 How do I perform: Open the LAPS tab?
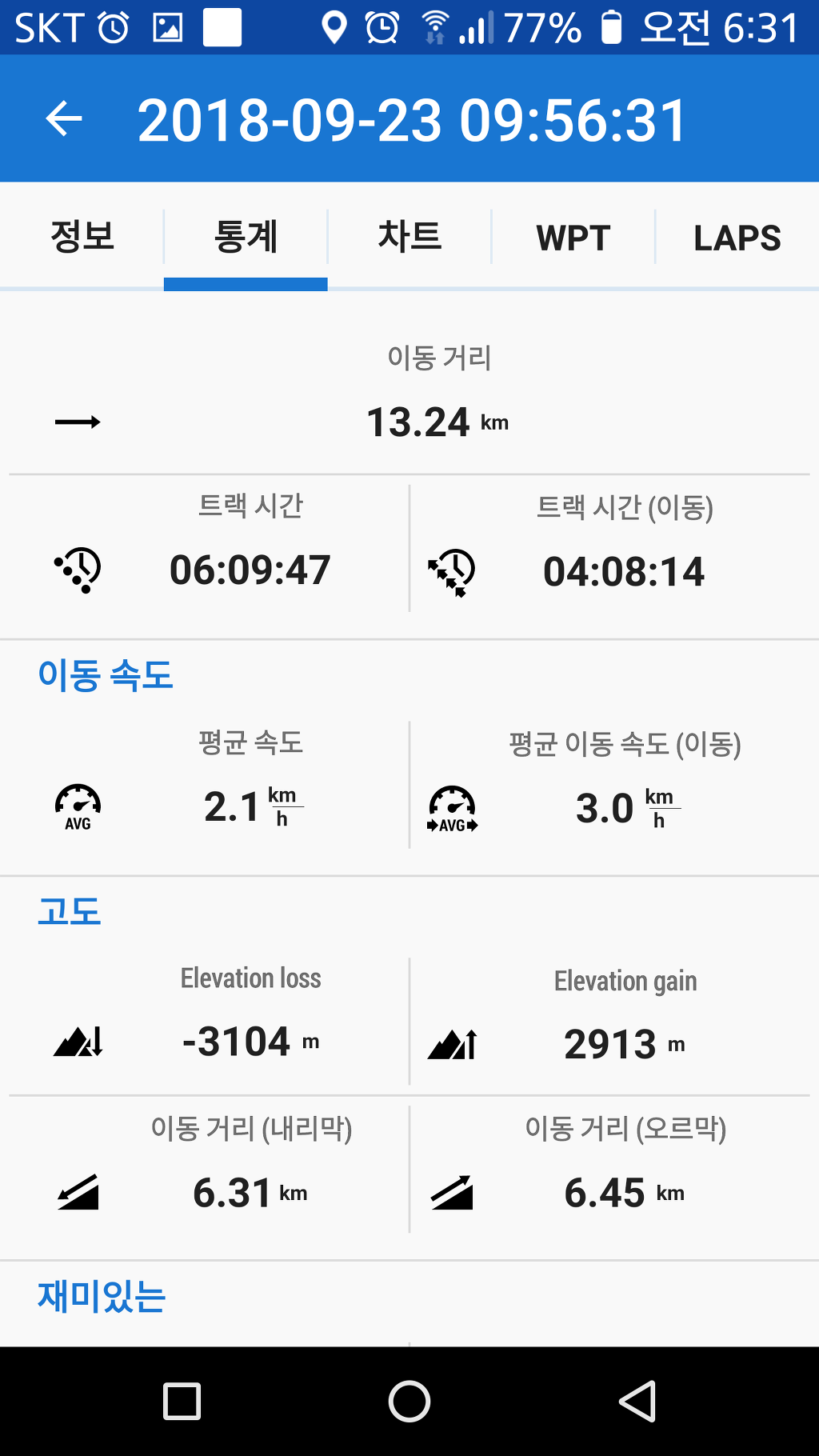coord(737,238)
